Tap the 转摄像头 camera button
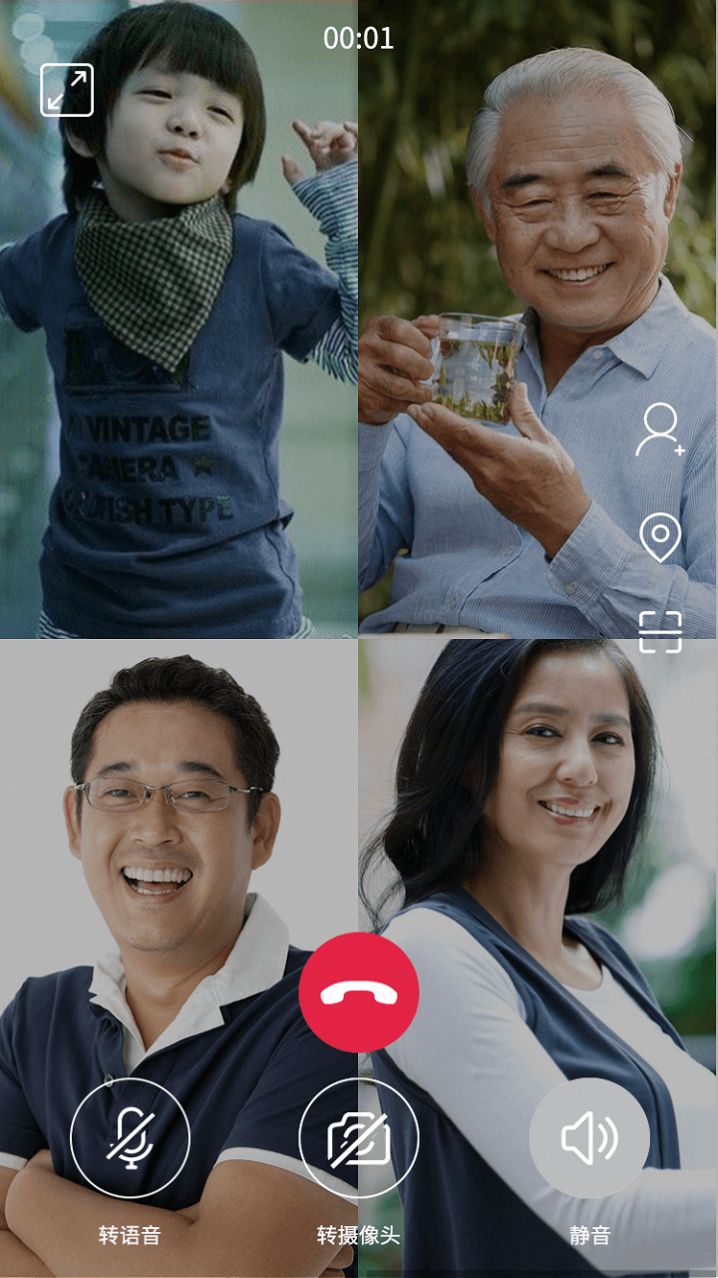The width and height of the screenshot is (718, 1278). [359, 1138]
